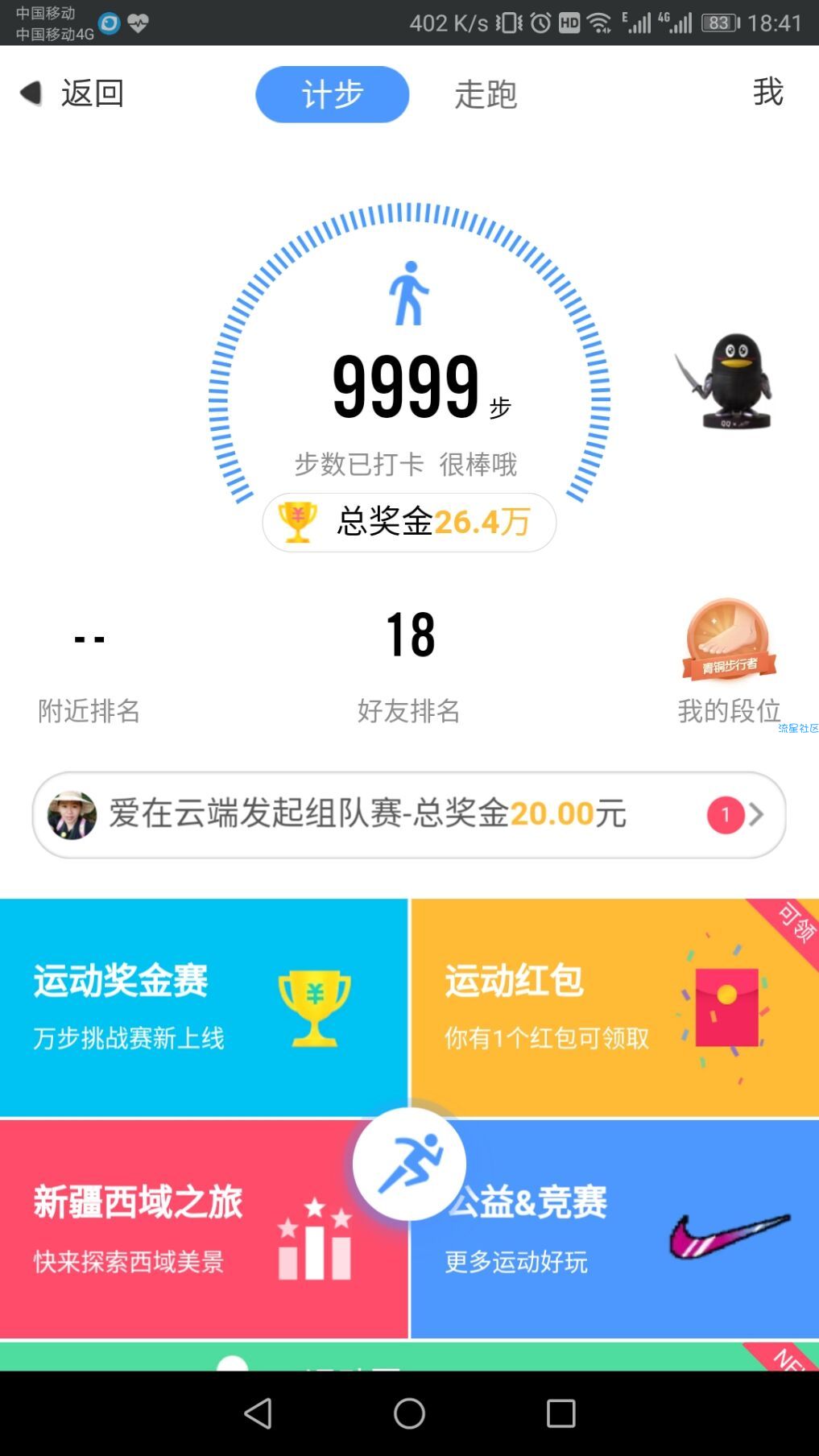Image resolution: width=819 pixels, height=1456 pixels.
Task: Tap the round running start button
Action: click(409, 1163)
